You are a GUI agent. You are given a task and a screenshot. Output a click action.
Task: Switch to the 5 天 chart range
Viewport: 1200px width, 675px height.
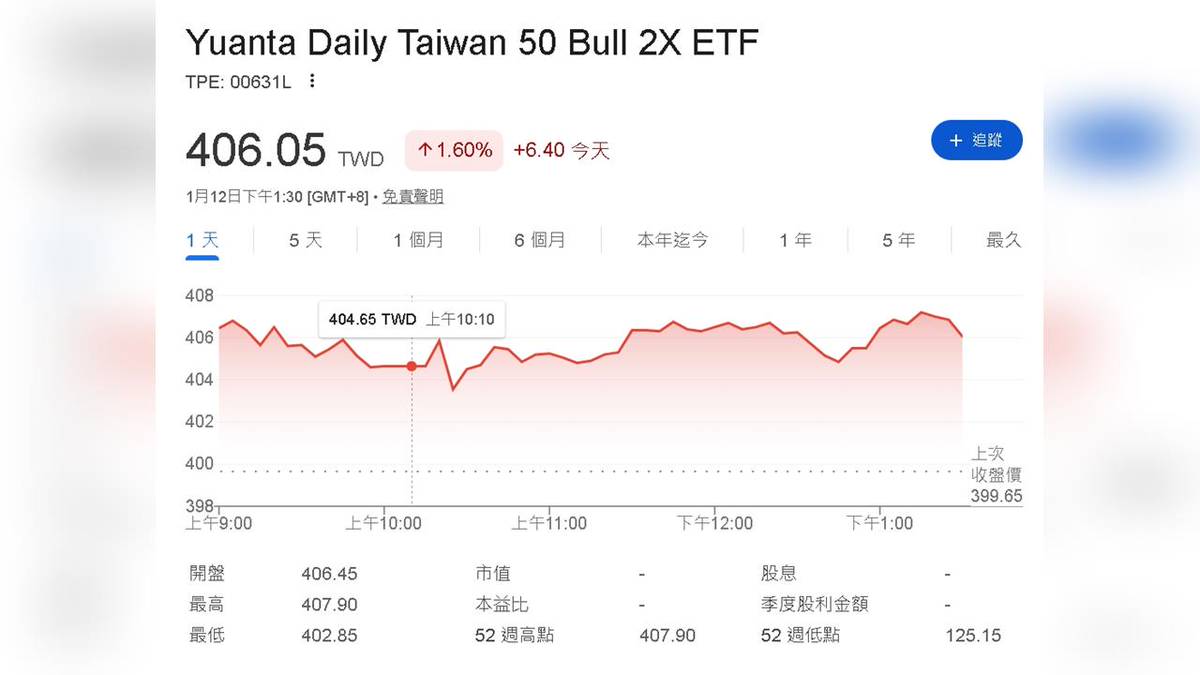306,240
